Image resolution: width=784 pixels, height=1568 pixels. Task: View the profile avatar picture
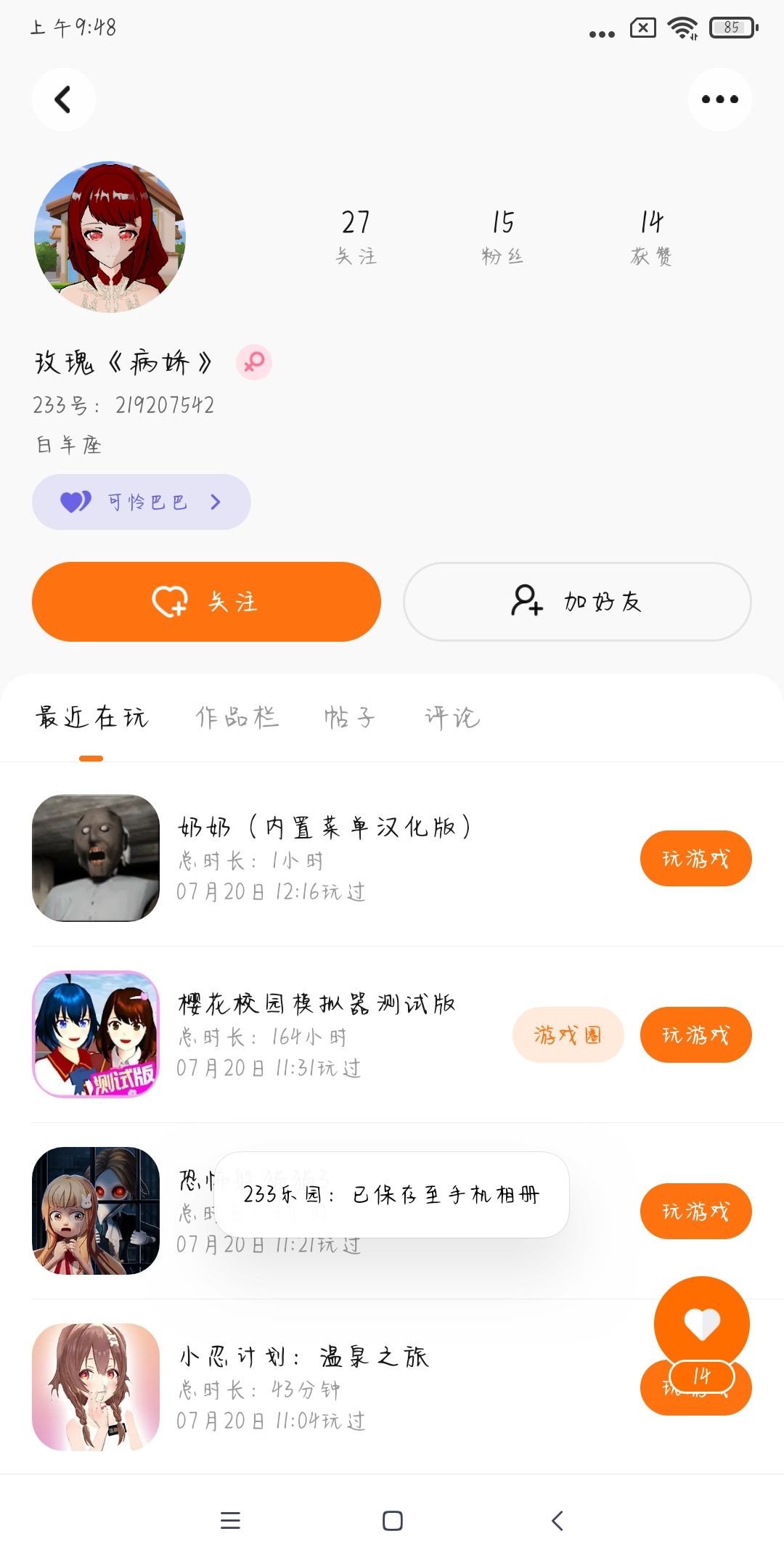(x=110, y=237)
